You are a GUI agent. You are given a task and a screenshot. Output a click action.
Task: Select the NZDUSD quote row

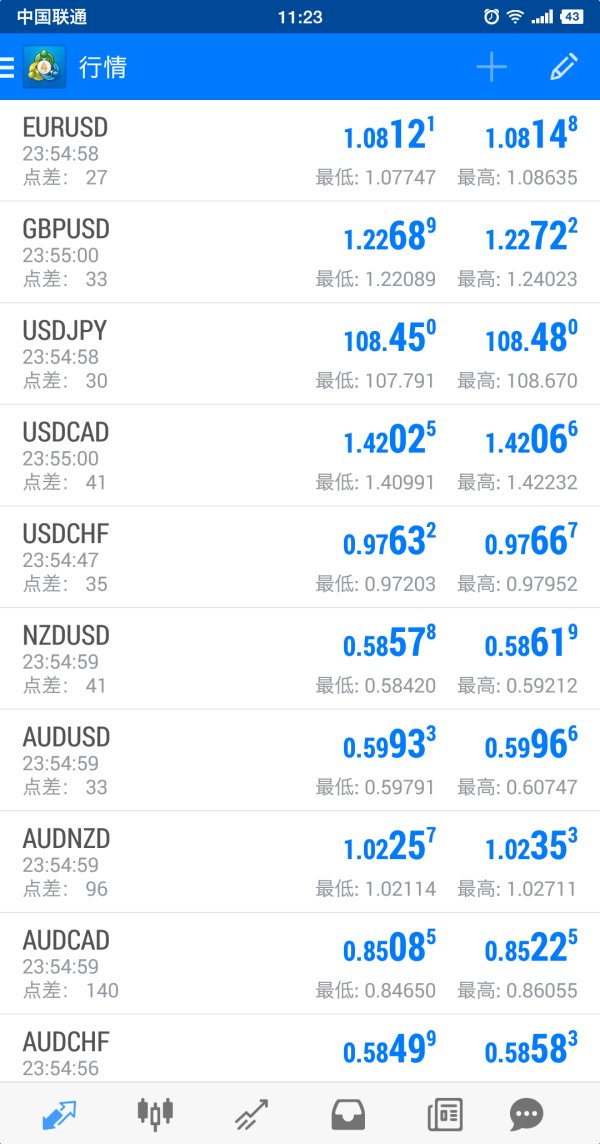click(x=300, y=657)
